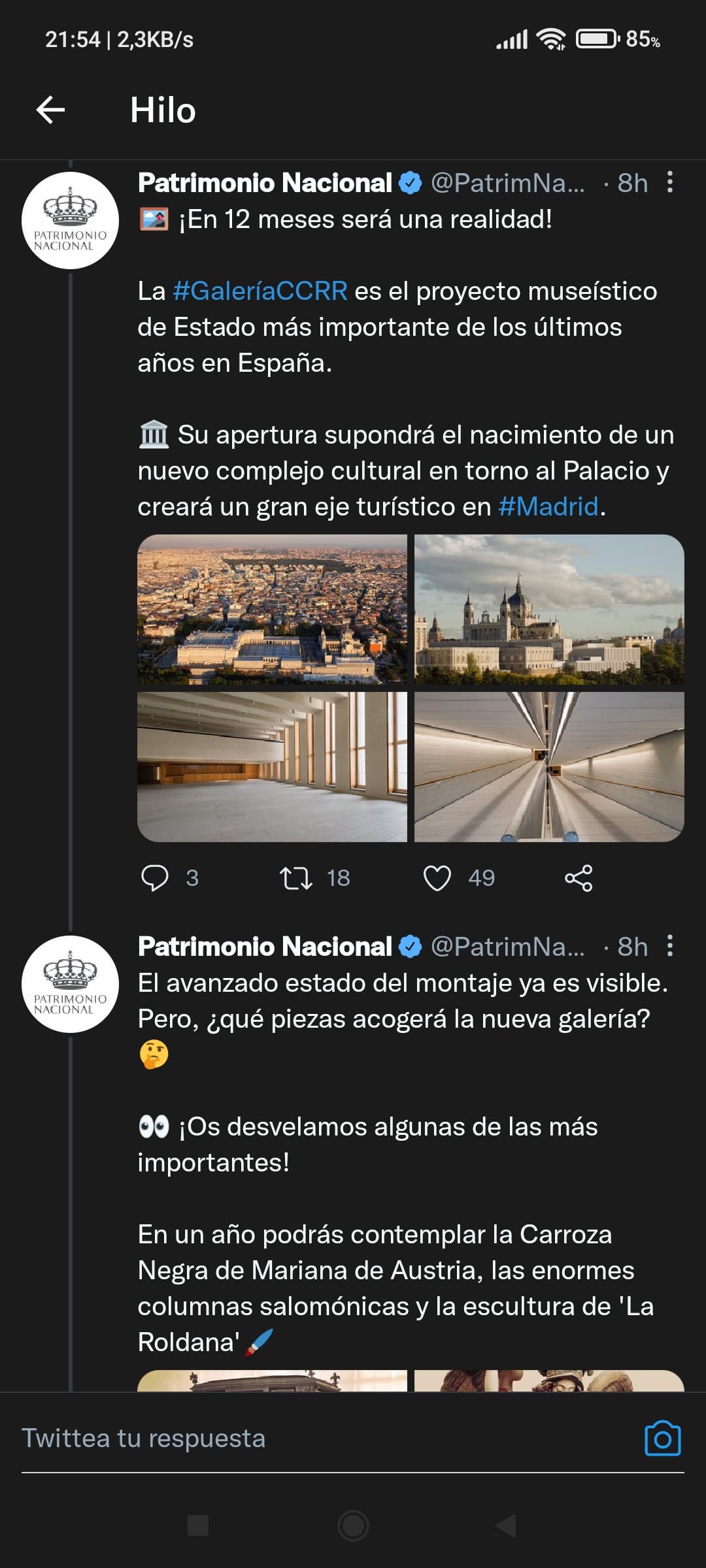Open the empty gallery hall photo with windows
The height and width of the screenshot is (1568, 706).
tap(272, 767)
